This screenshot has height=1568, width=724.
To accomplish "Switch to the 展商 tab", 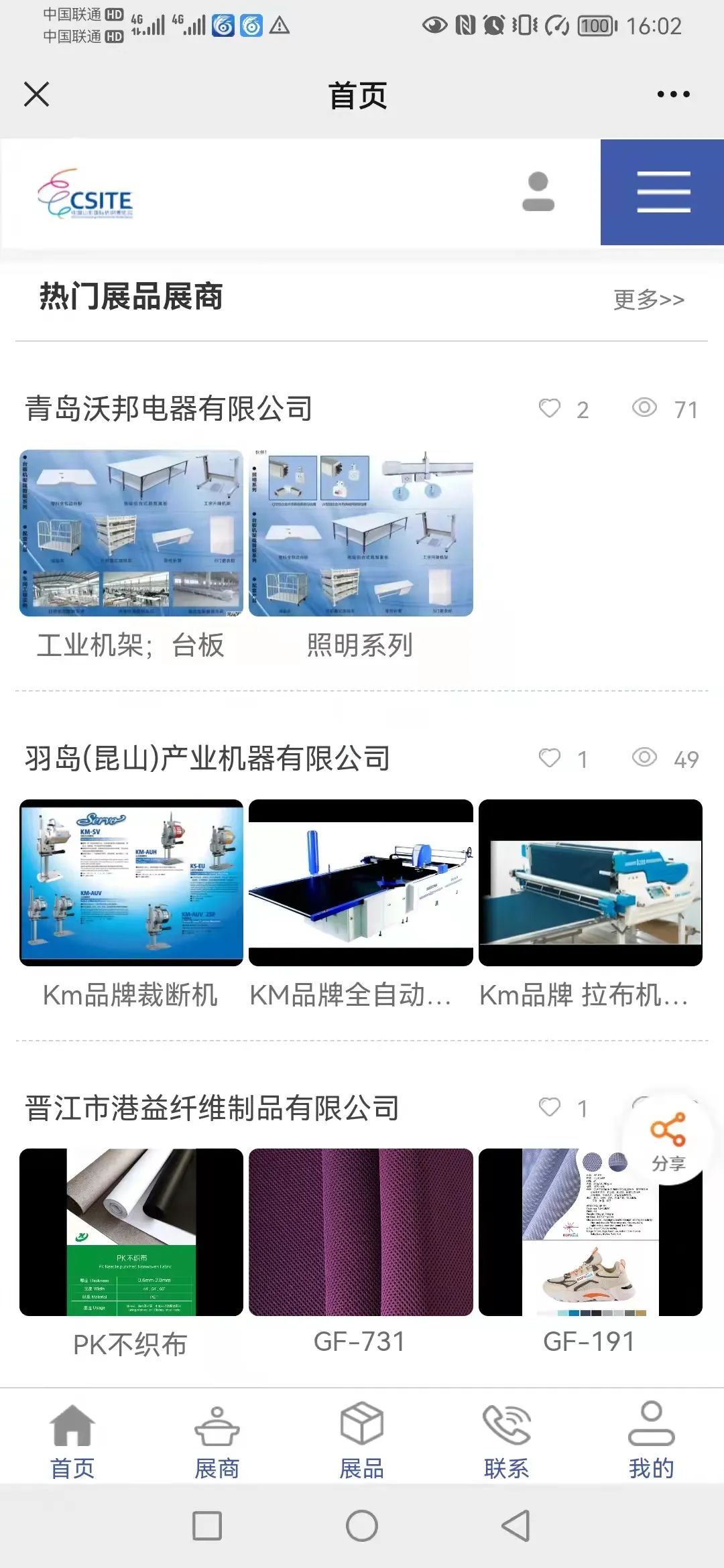I will click(217, 1440).
